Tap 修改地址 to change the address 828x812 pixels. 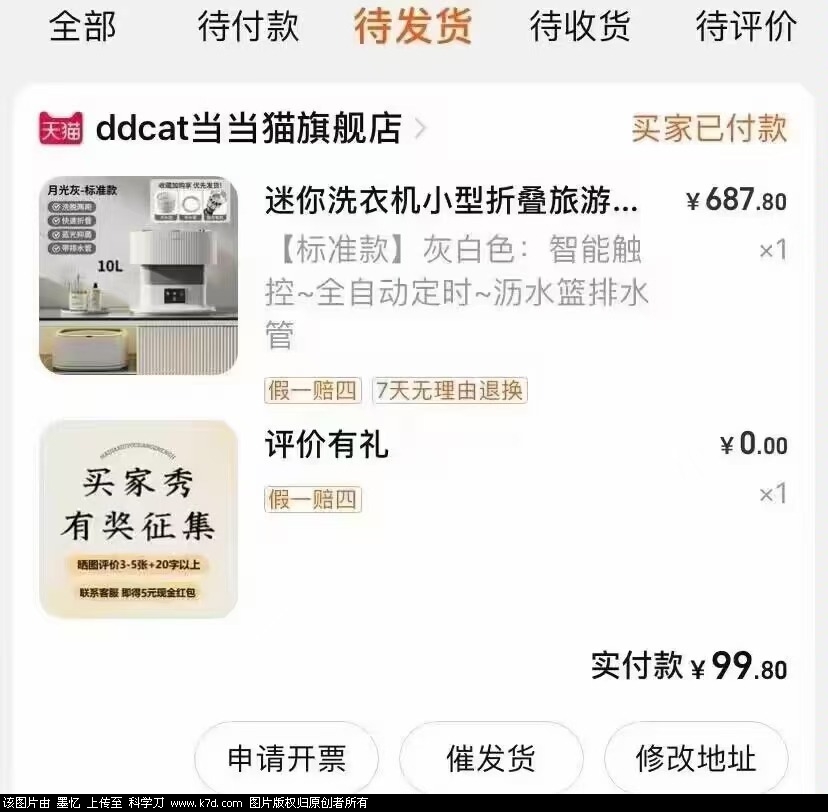point(696,758)
